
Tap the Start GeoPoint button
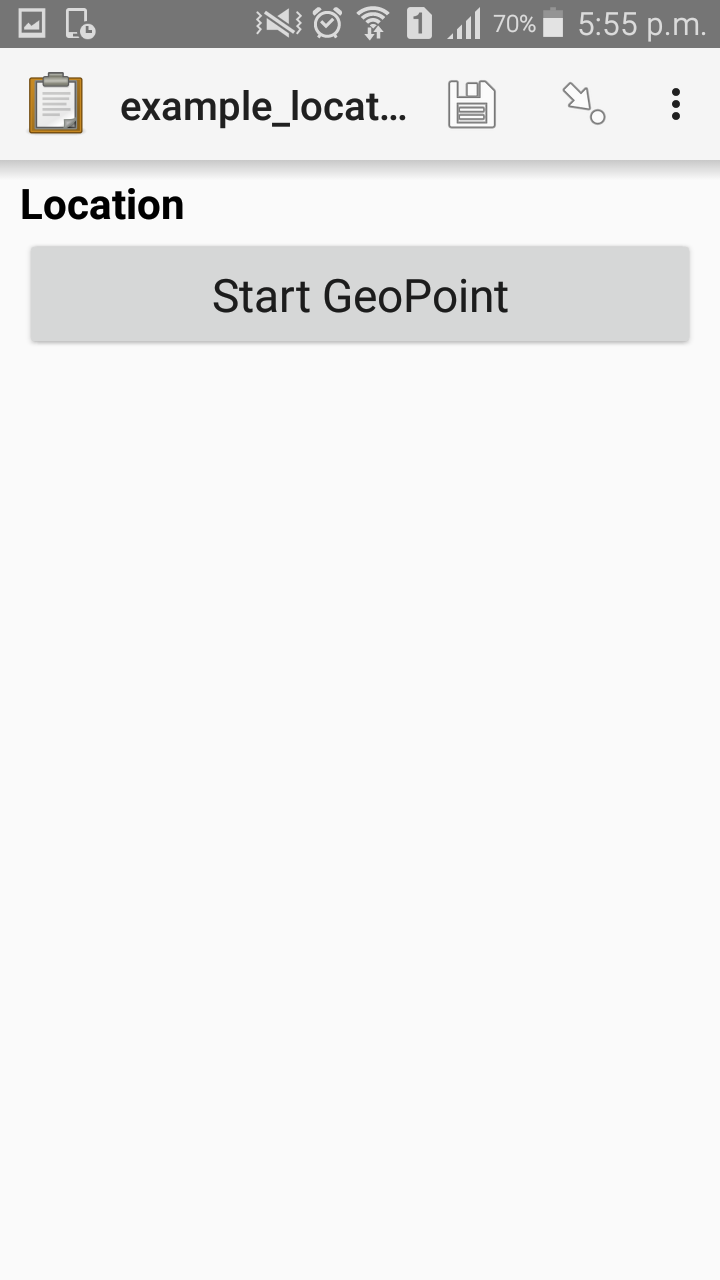360,295
